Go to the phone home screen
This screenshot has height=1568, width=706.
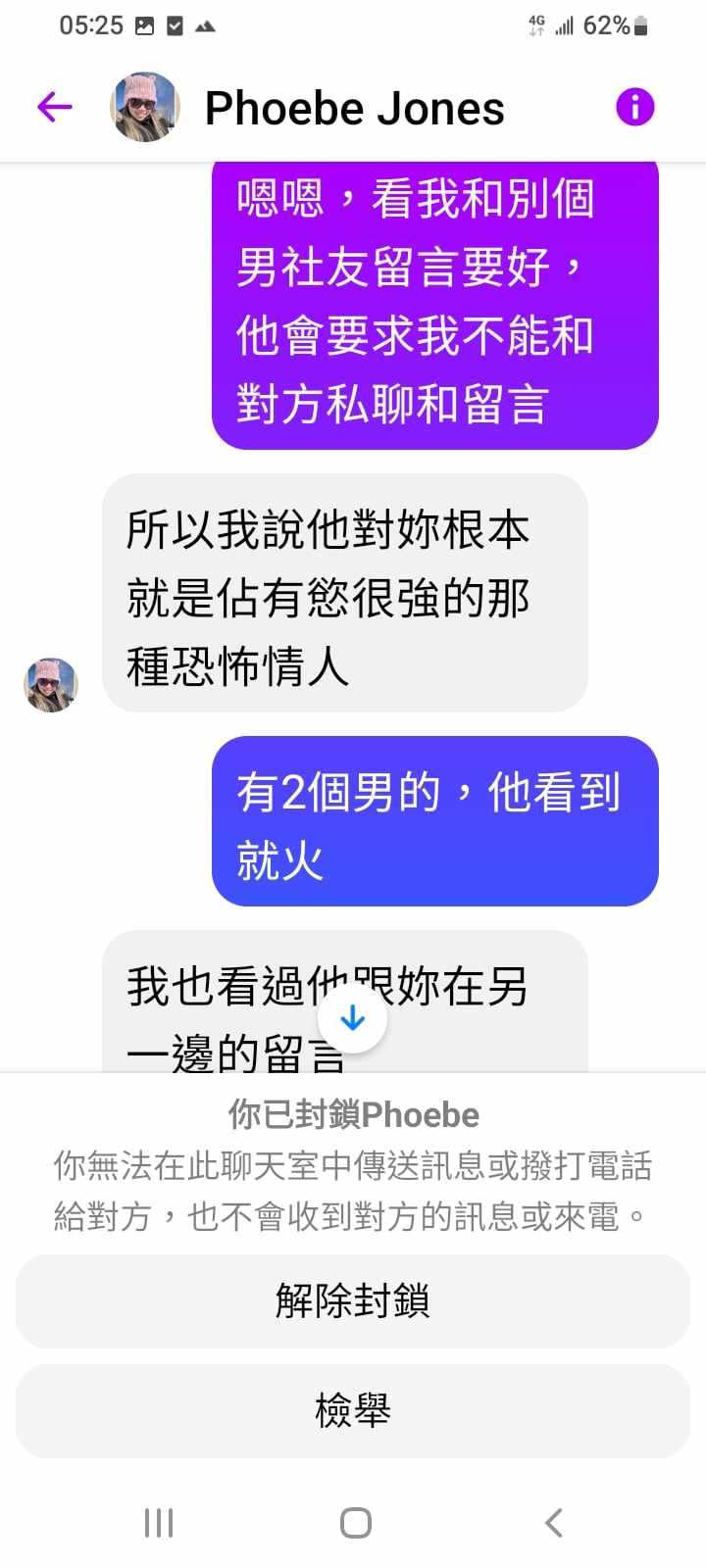pos(355,1523)
